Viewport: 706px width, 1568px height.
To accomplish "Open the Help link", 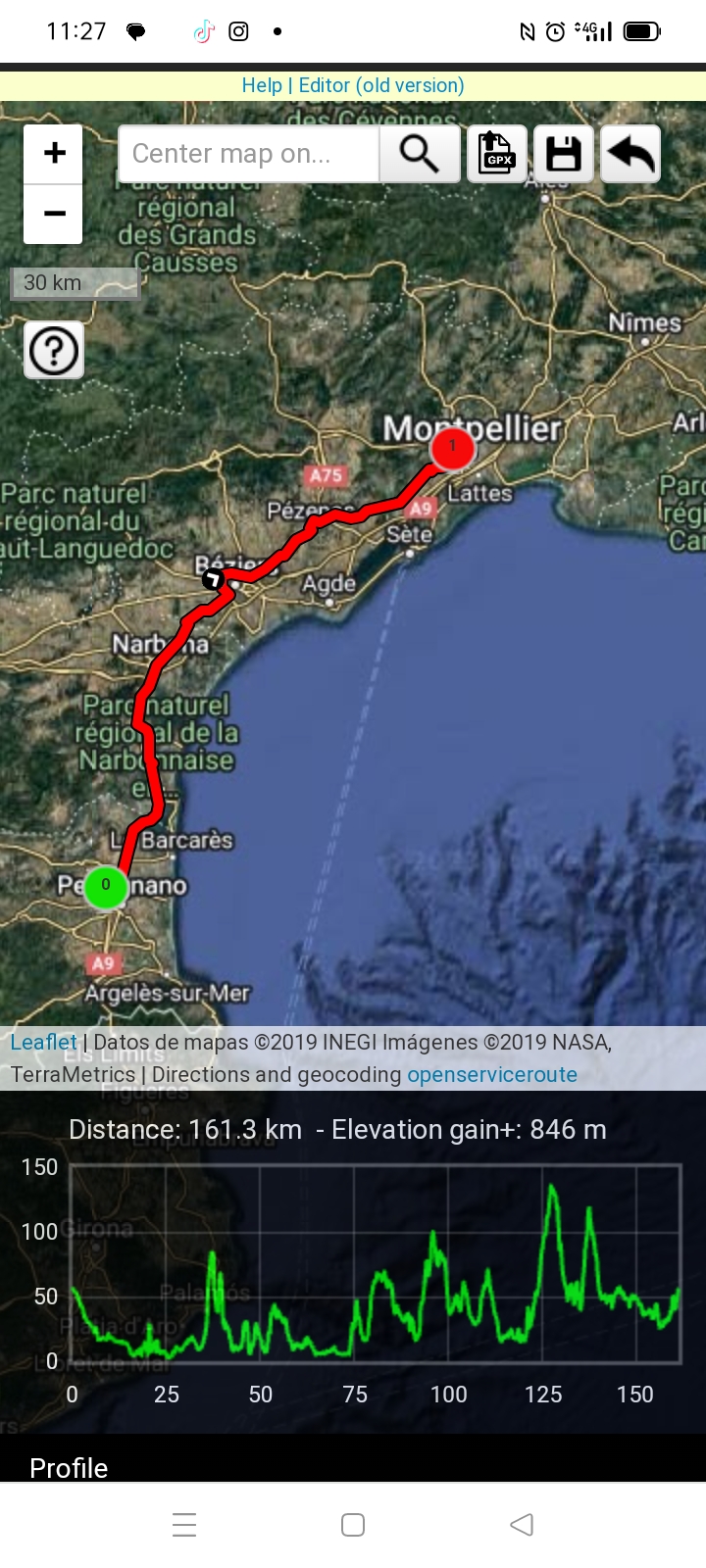I will tap(262, 85).
